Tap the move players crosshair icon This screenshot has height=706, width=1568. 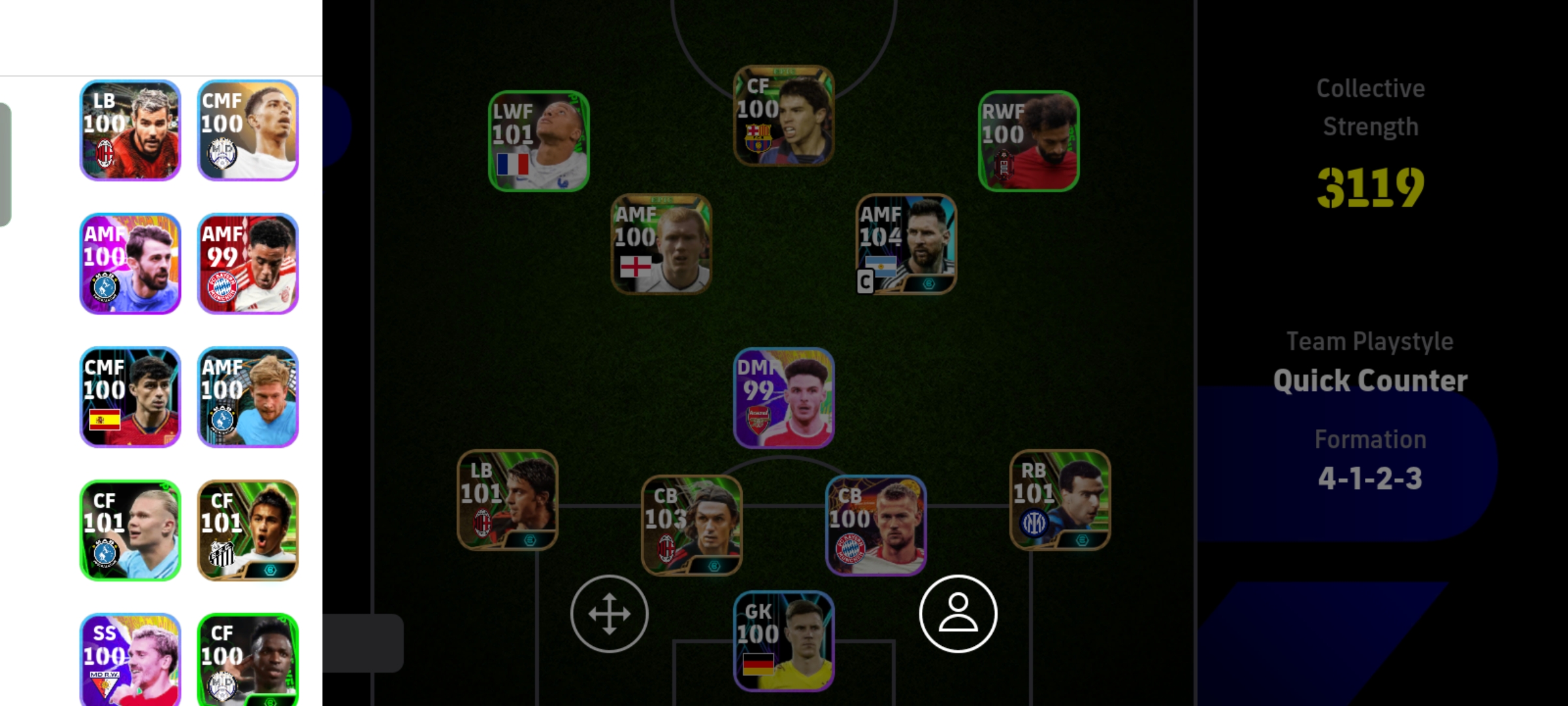tap(609, 613)
